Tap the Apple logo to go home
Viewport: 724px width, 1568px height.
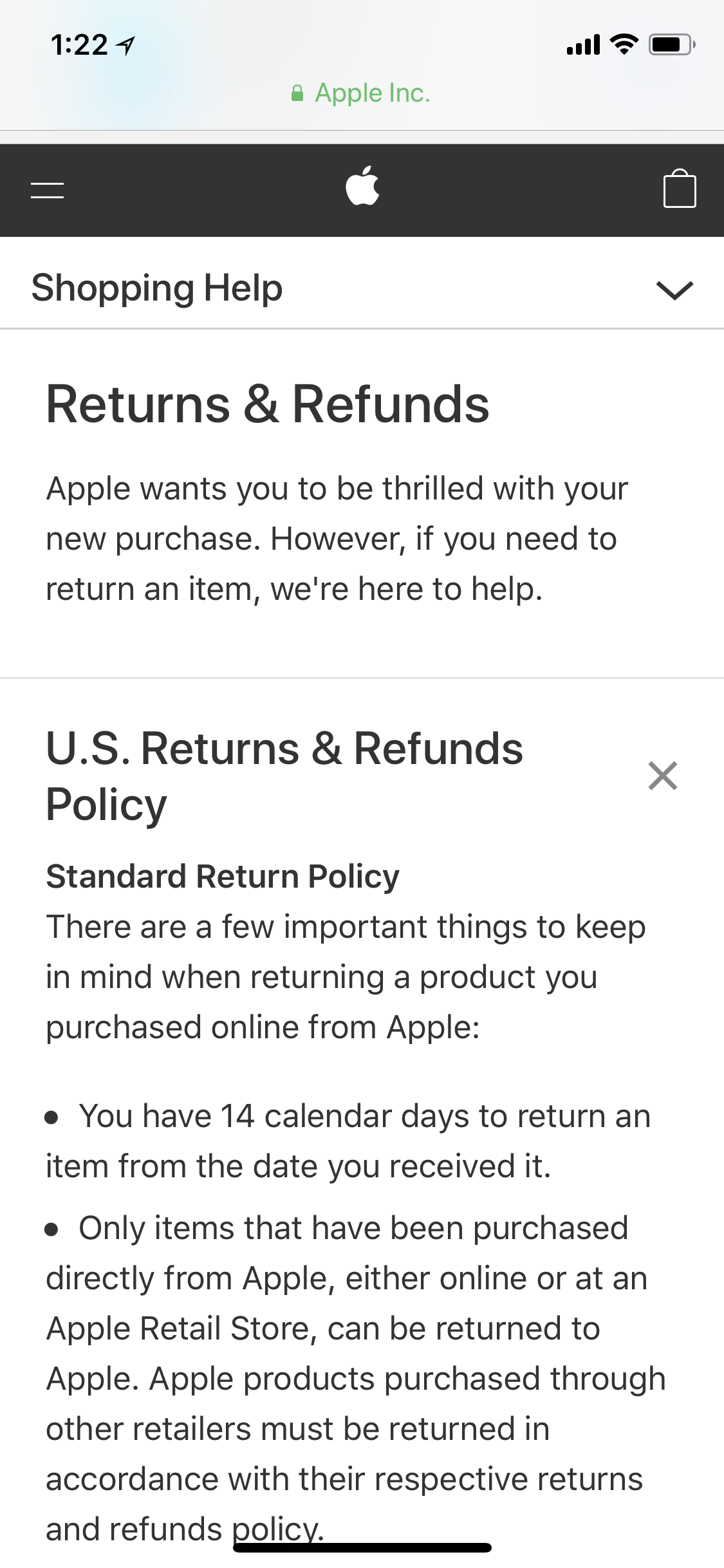362,186
